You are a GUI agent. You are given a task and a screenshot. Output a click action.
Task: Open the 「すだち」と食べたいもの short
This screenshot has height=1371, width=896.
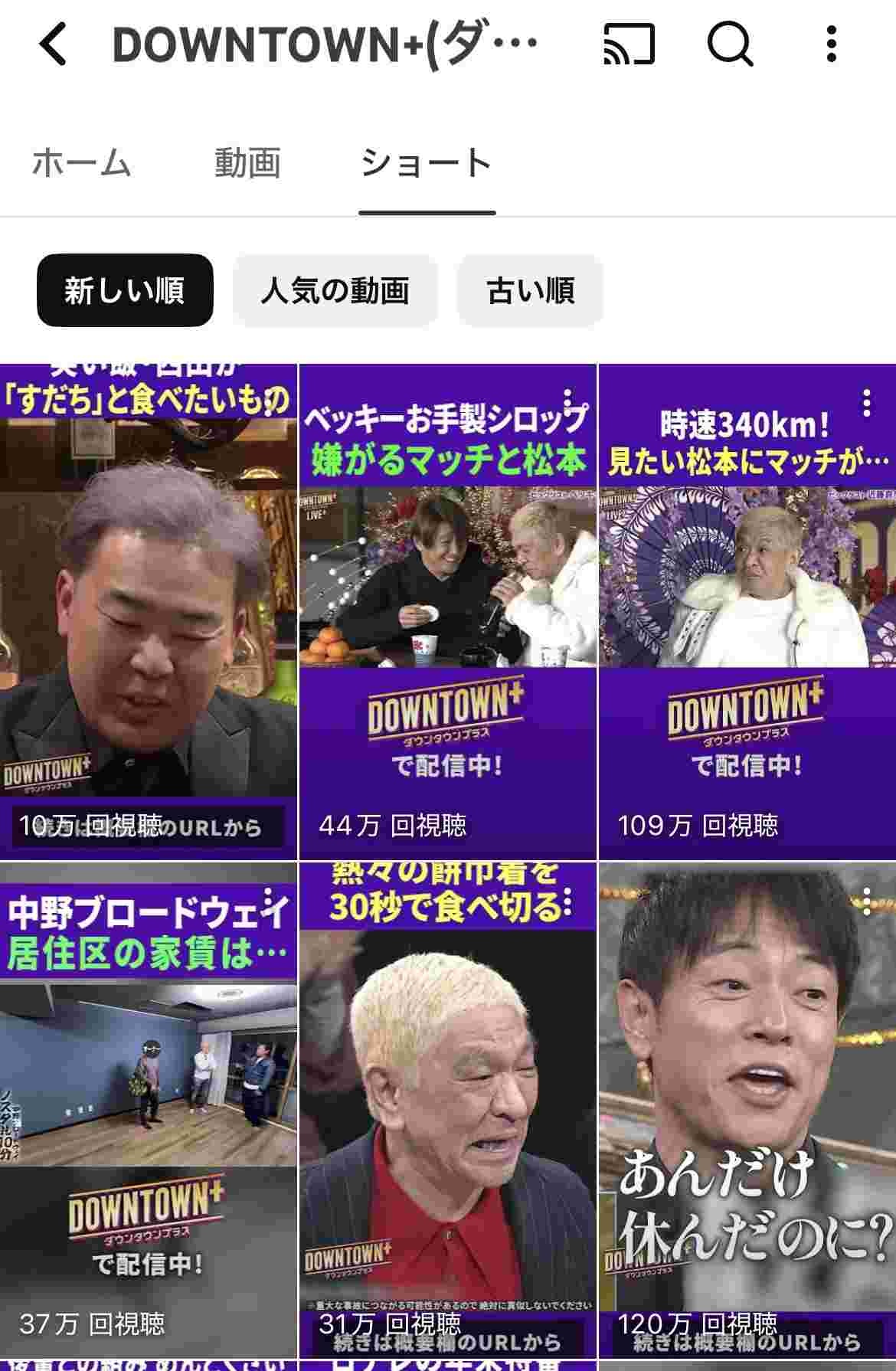148,597
